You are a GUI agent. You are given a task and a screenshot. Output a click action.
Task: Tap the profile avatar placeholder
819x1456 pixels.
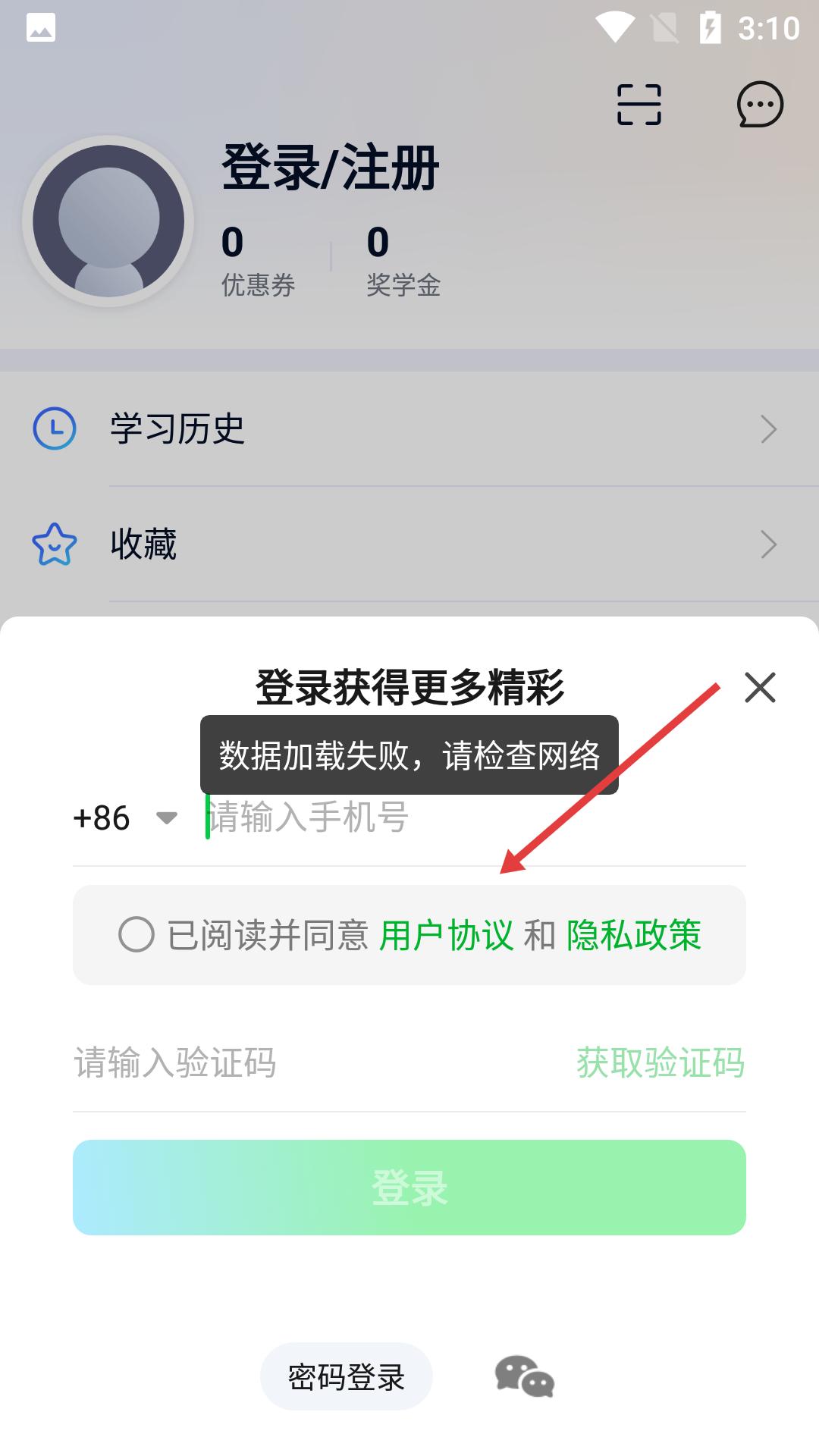click(108, 221)
